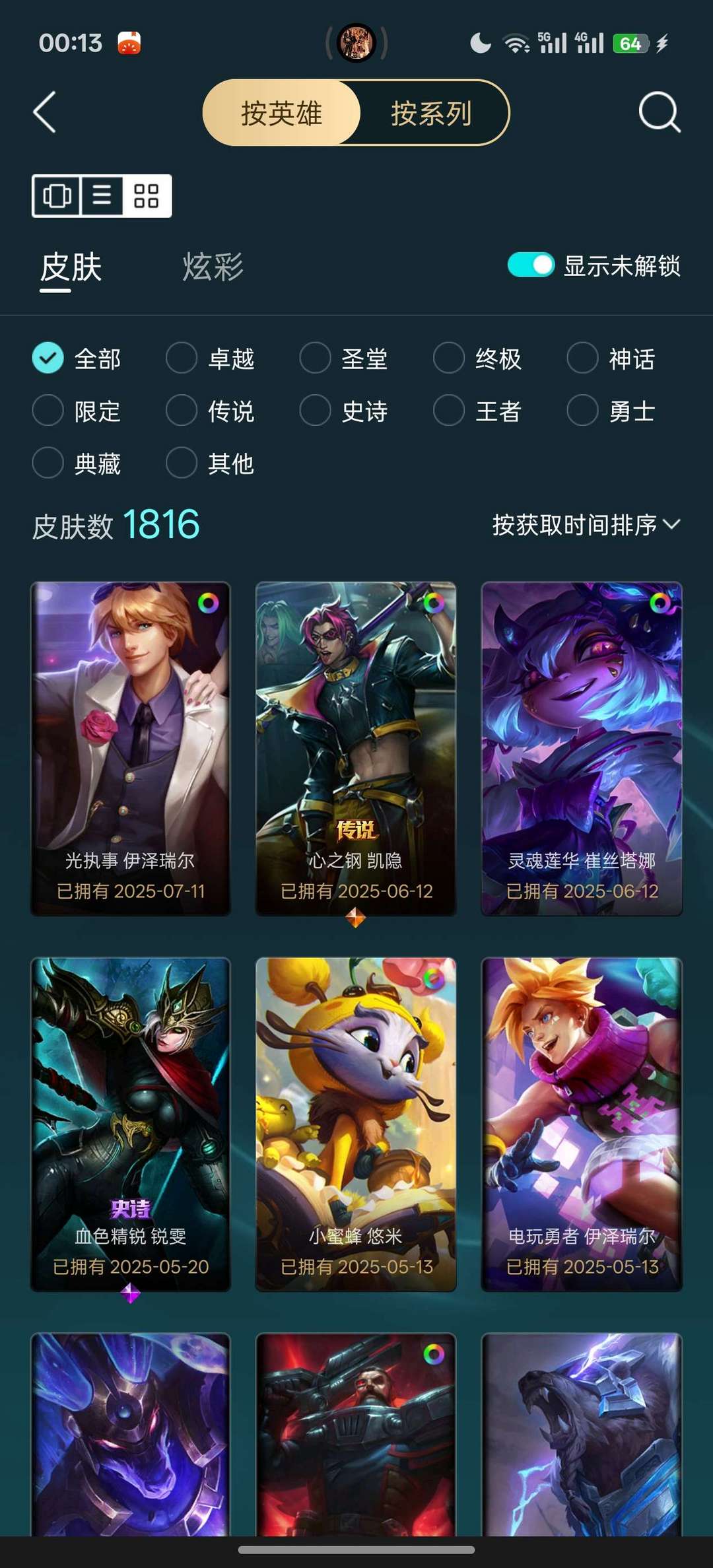Open the 炫彩 tab
The height and width of the screenshot is (1568, 713).
[x=213, y=267]
